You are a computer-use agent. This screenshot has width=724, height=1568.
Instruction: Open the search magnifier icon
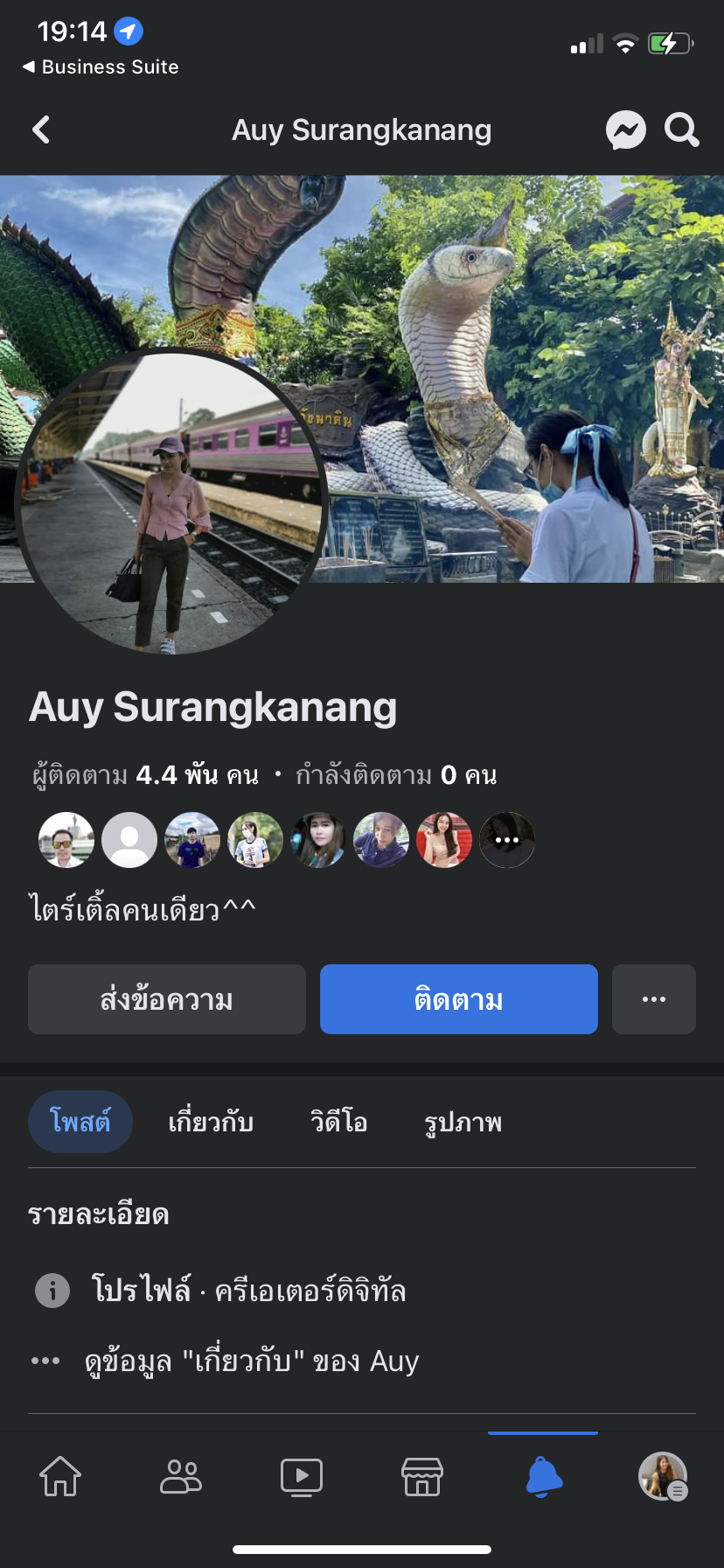tap(681, 130)
